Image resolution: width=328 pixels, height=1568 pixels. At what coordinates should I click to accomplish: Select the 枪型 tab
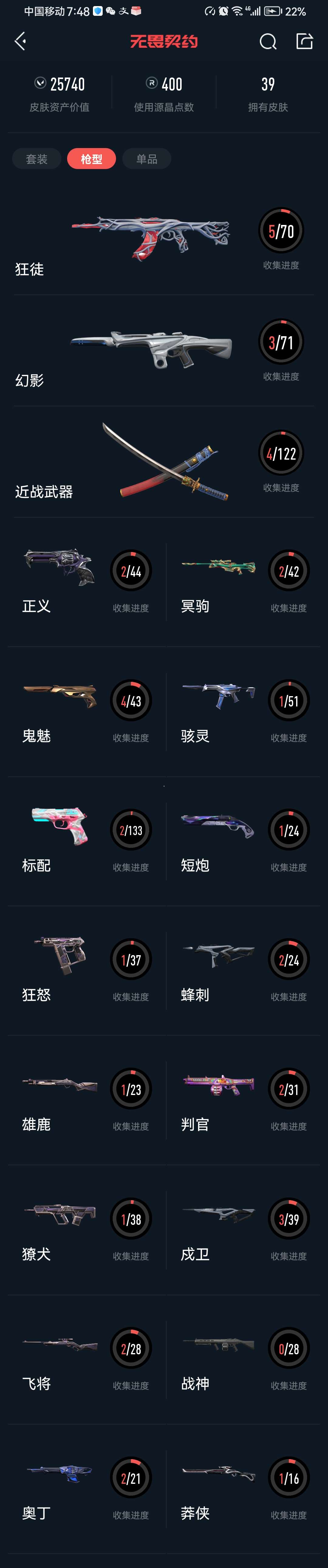tap(91, 159)
